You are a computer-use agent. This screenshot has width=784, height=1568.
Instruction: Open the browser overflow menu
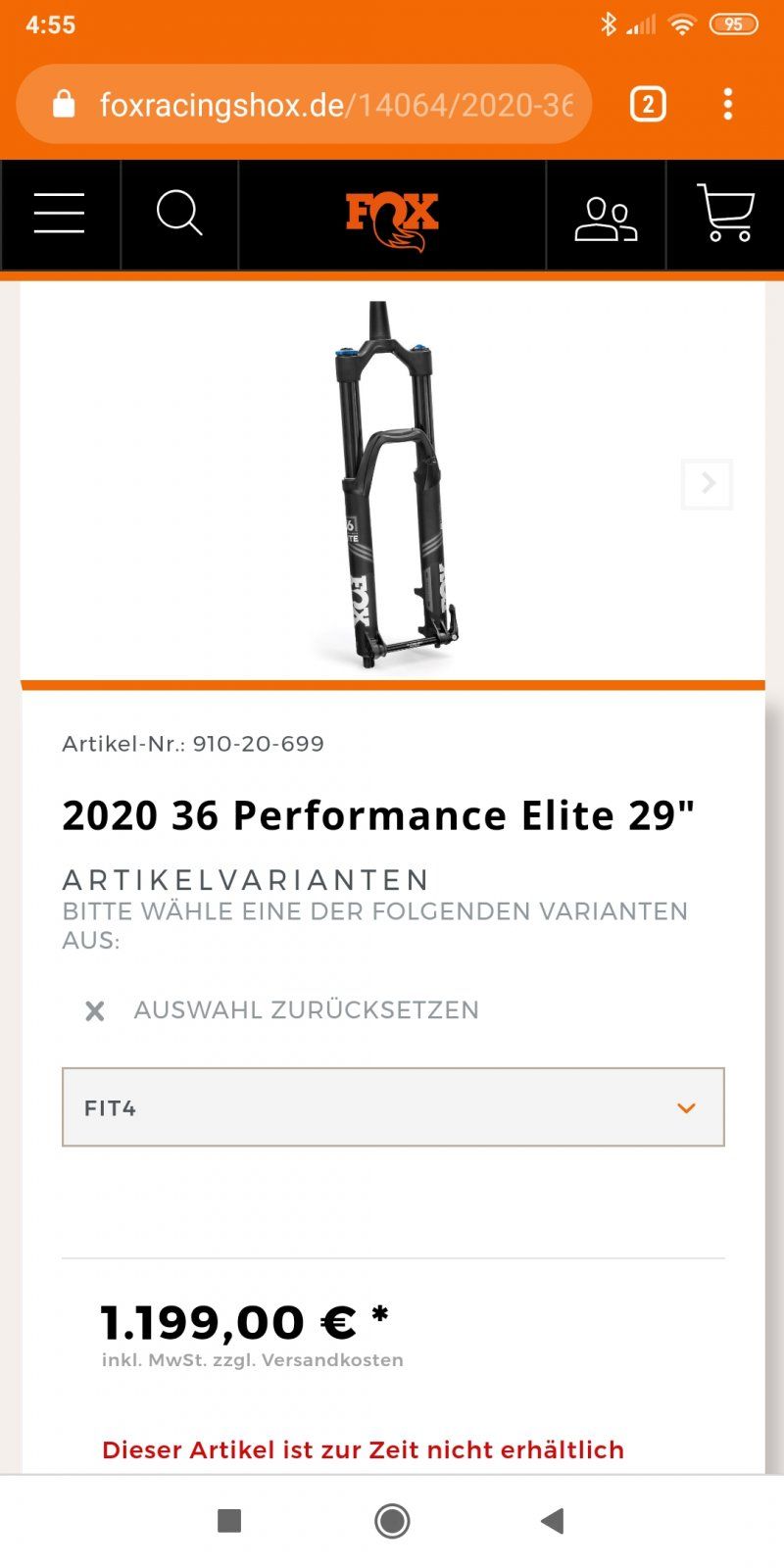coord(727,104)
